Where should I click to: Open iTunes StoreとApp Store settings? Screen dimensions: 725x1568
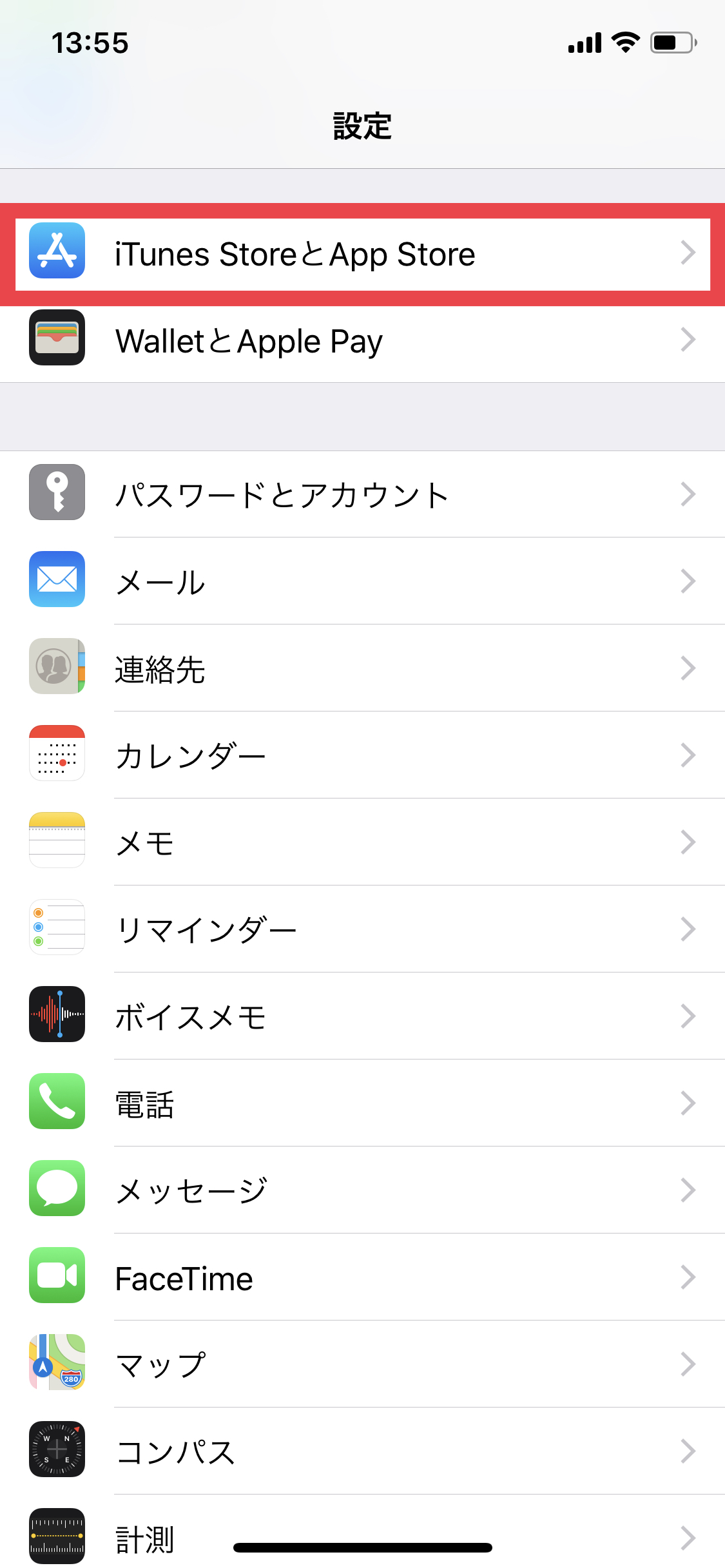362,254
